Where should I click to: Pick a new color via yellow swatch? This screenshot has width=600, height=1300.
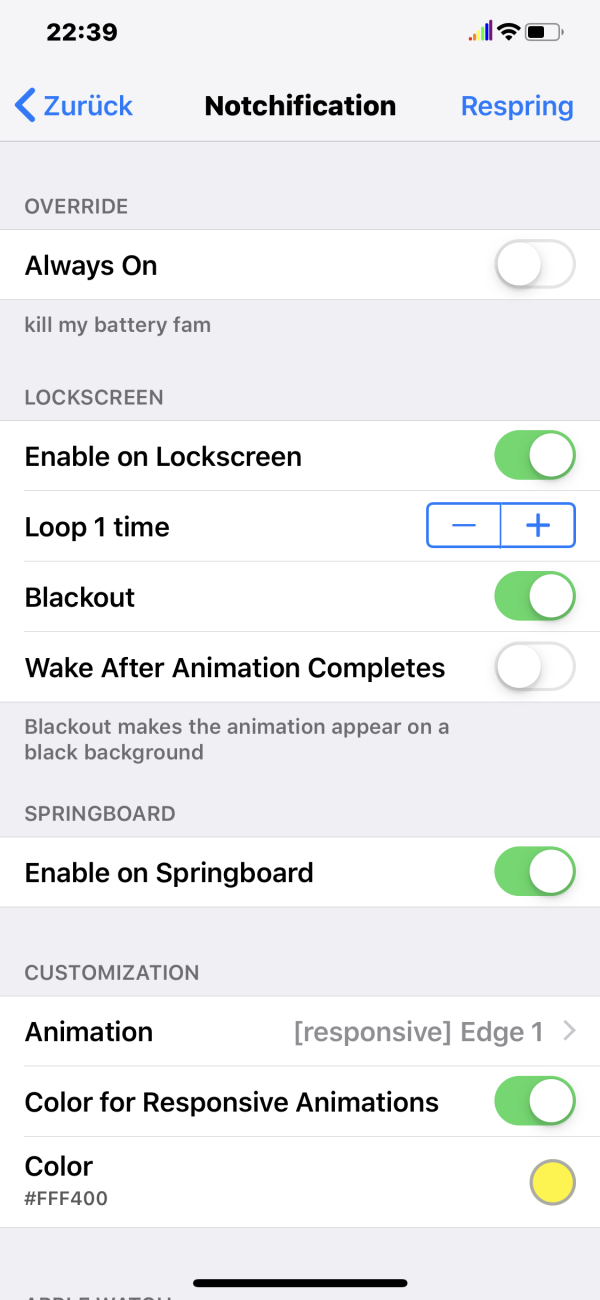(552, 1182)
